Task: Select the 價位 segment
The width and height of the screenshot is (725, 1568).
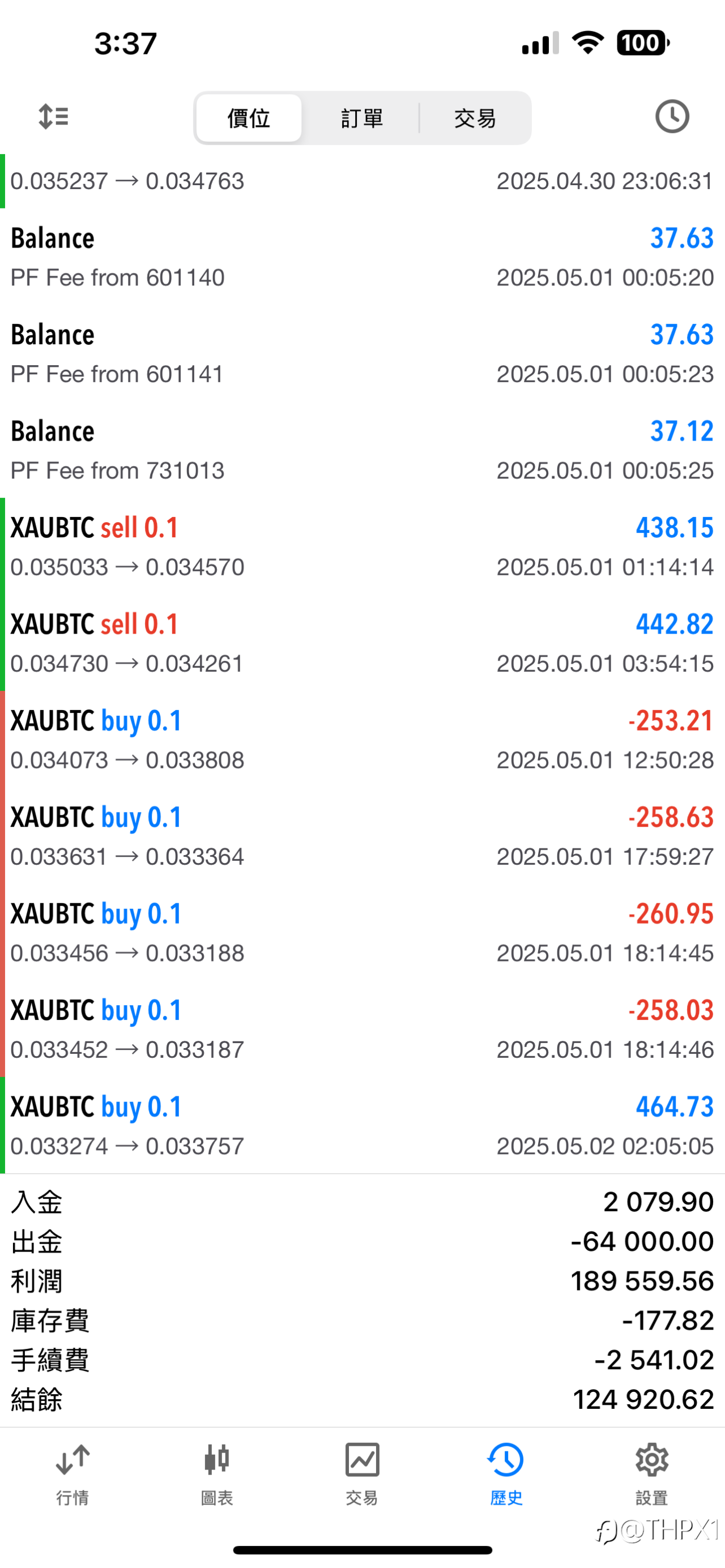Action: click(249, 118)
